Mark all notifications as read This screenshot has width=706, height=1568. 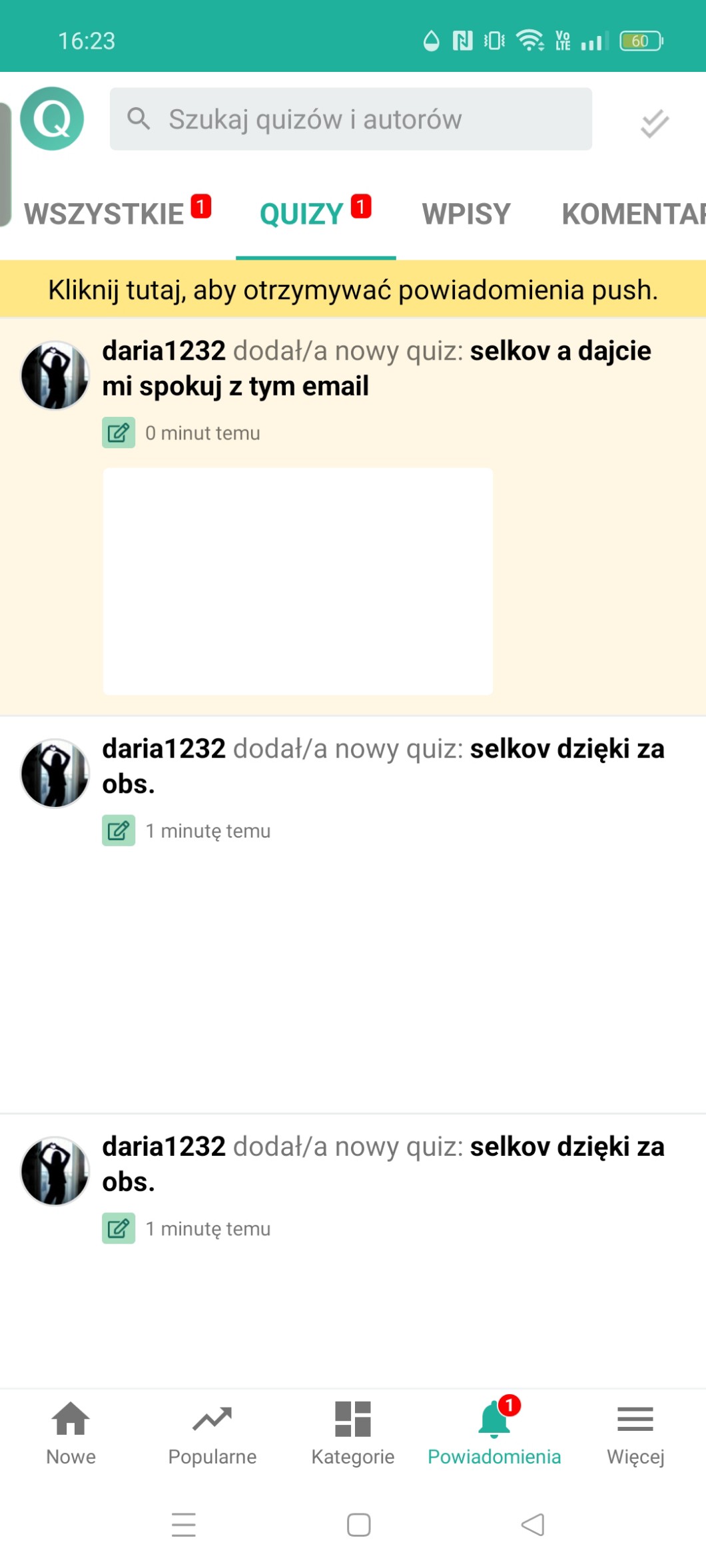(x=654, y=123)
